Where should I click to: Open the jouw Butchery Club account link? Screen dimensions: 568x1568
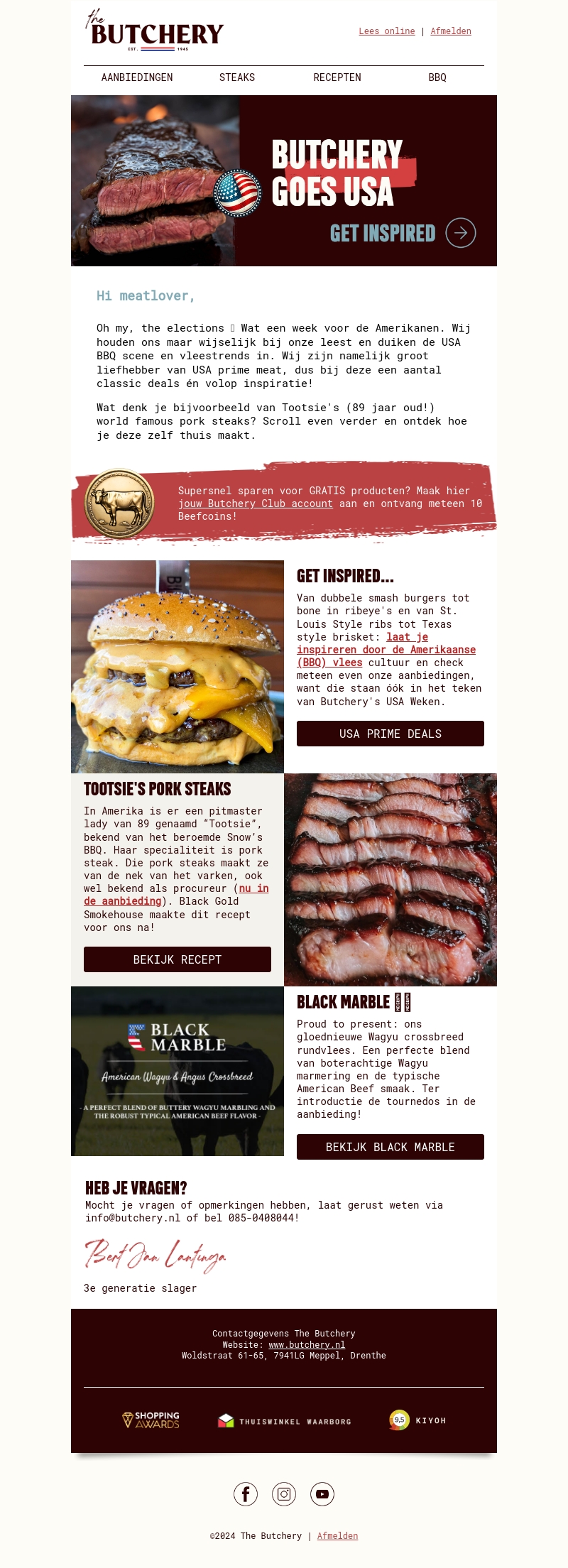[256, 503]
